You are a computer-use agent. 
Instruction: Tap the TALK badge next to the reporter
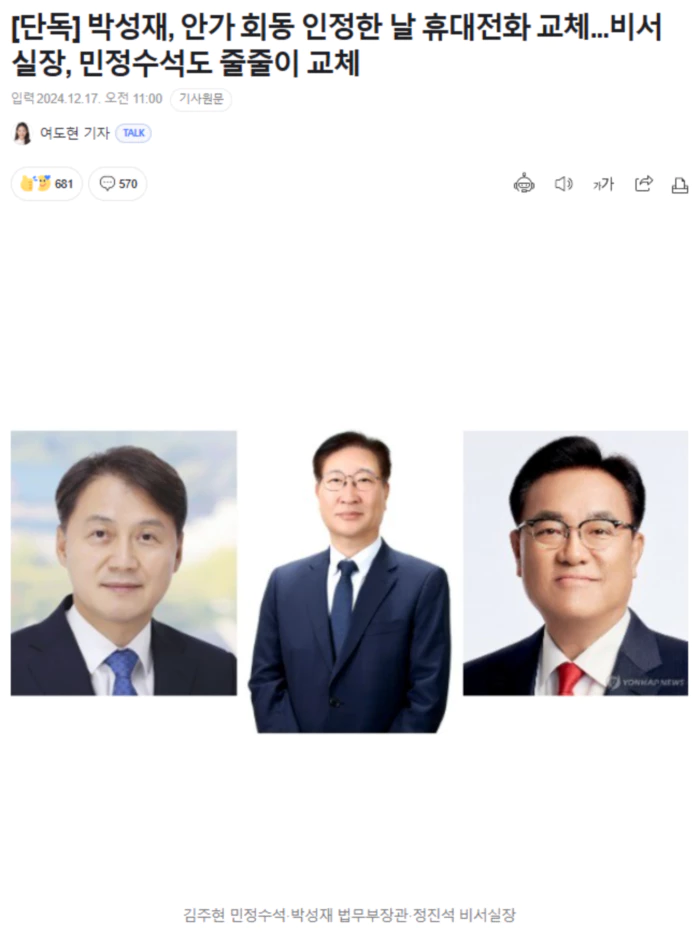(x=134, y=133)
